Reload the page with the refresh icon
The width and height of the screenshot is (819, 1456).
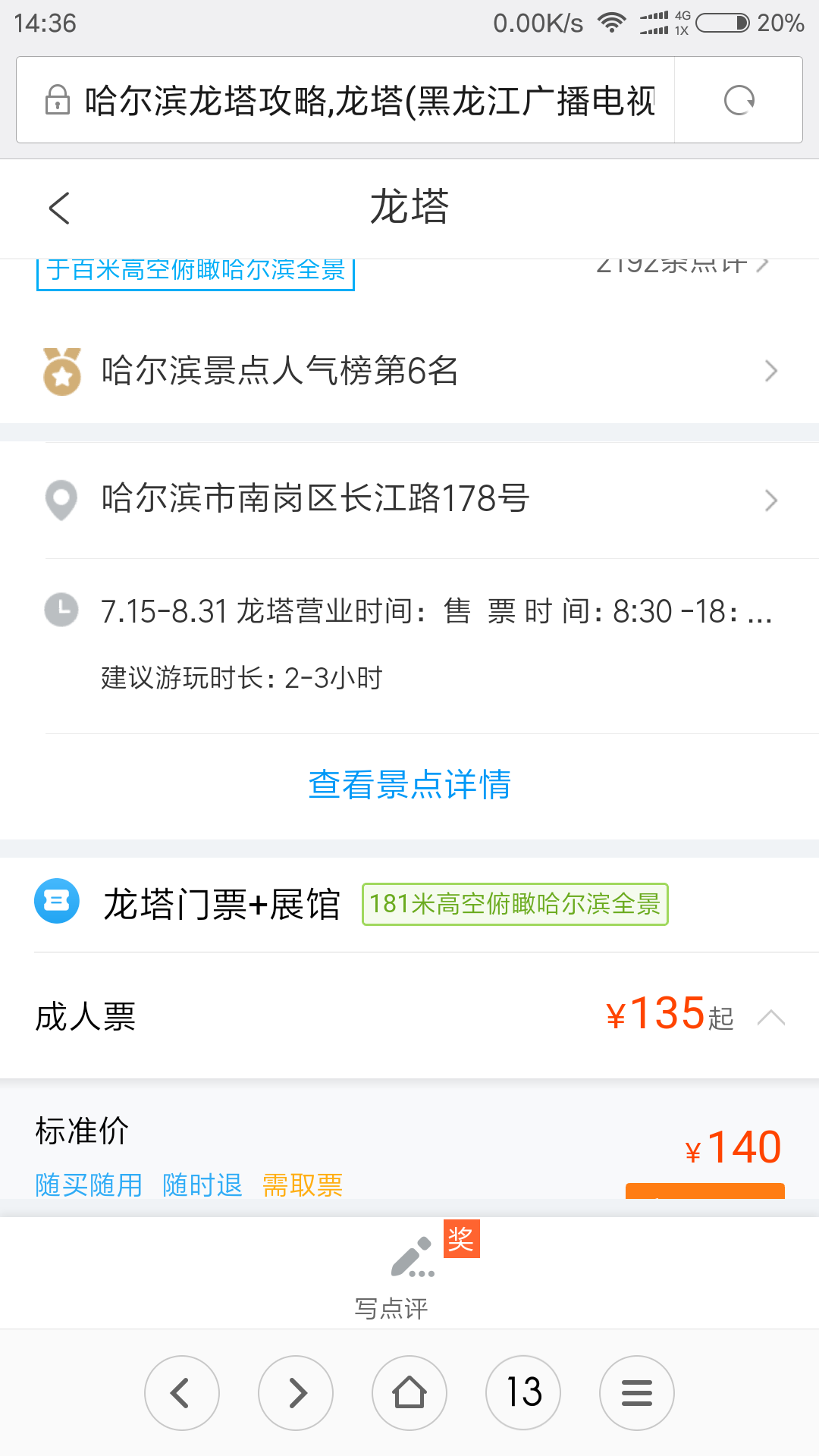(x=739, y=100)
